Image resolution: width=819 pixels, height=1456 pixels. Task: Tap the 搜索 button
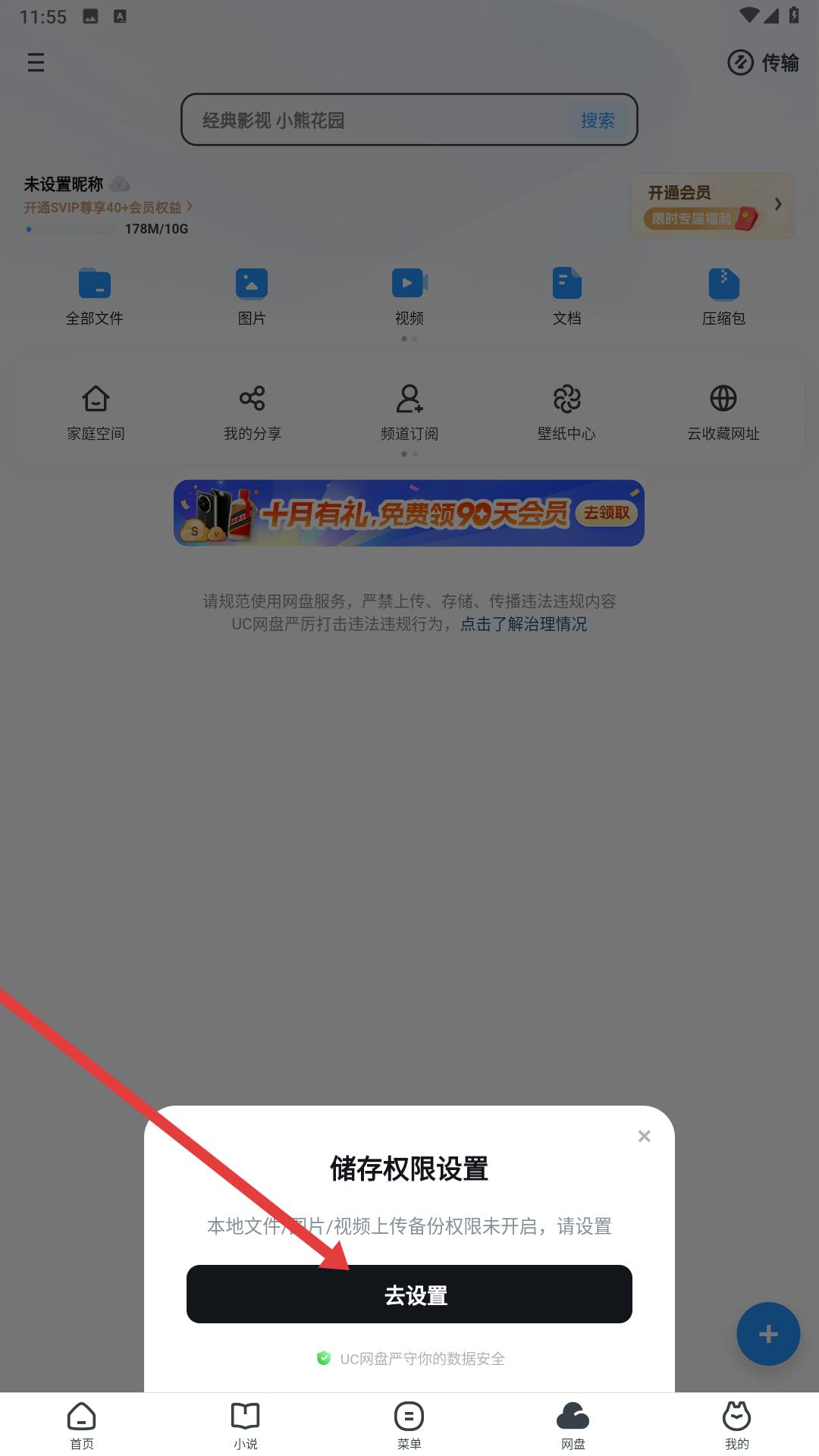pyautogui.click(x=598, y=120)
